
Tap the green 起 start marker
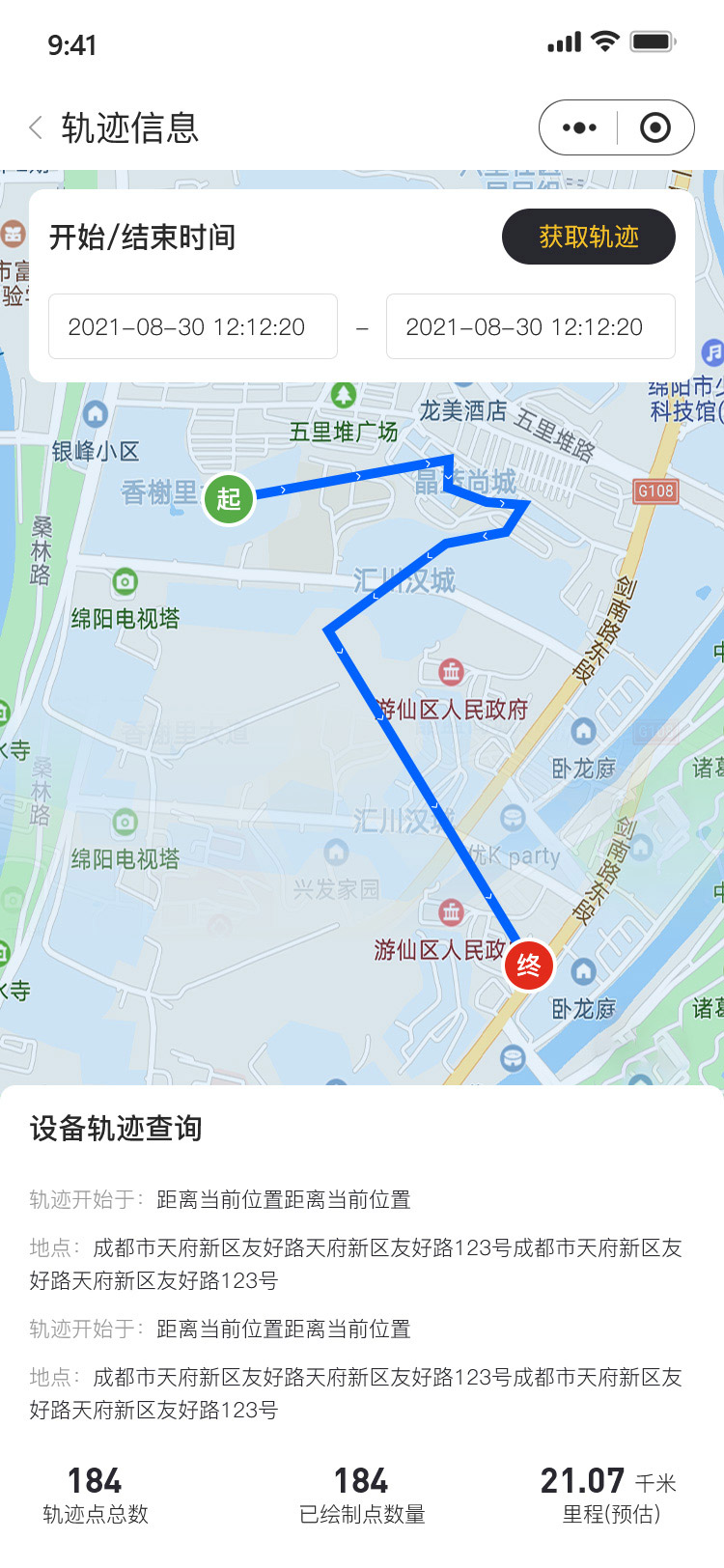tap(228, 499)
